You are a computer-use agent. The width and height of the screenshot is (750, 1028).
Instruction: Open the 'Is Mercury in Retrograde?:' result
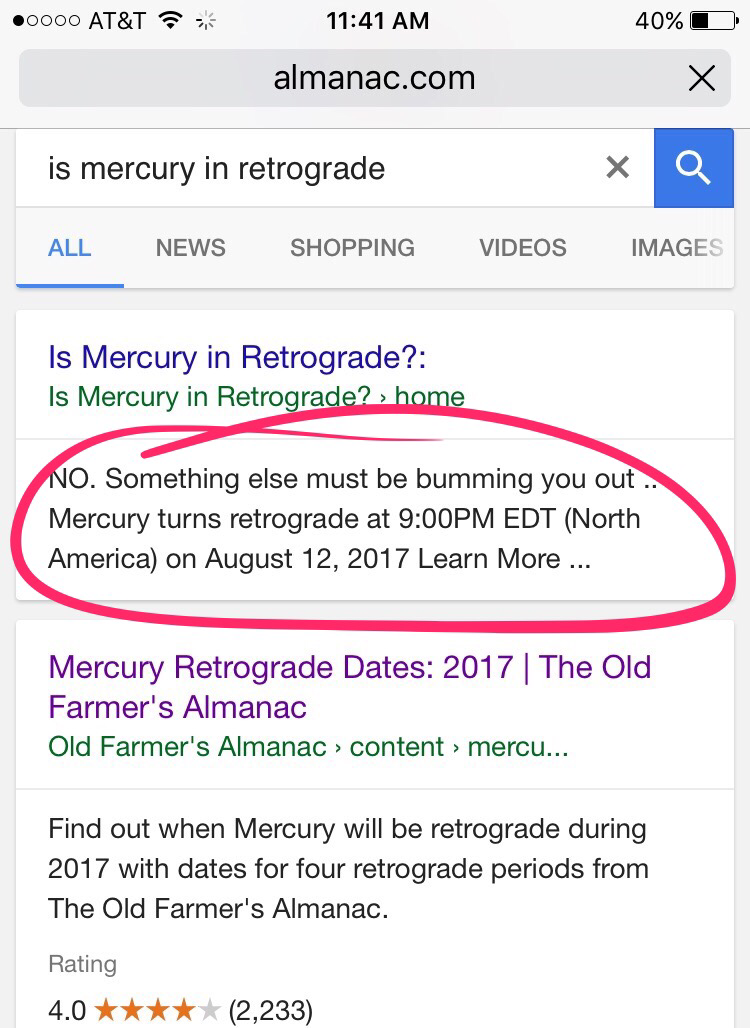[237, 357]
